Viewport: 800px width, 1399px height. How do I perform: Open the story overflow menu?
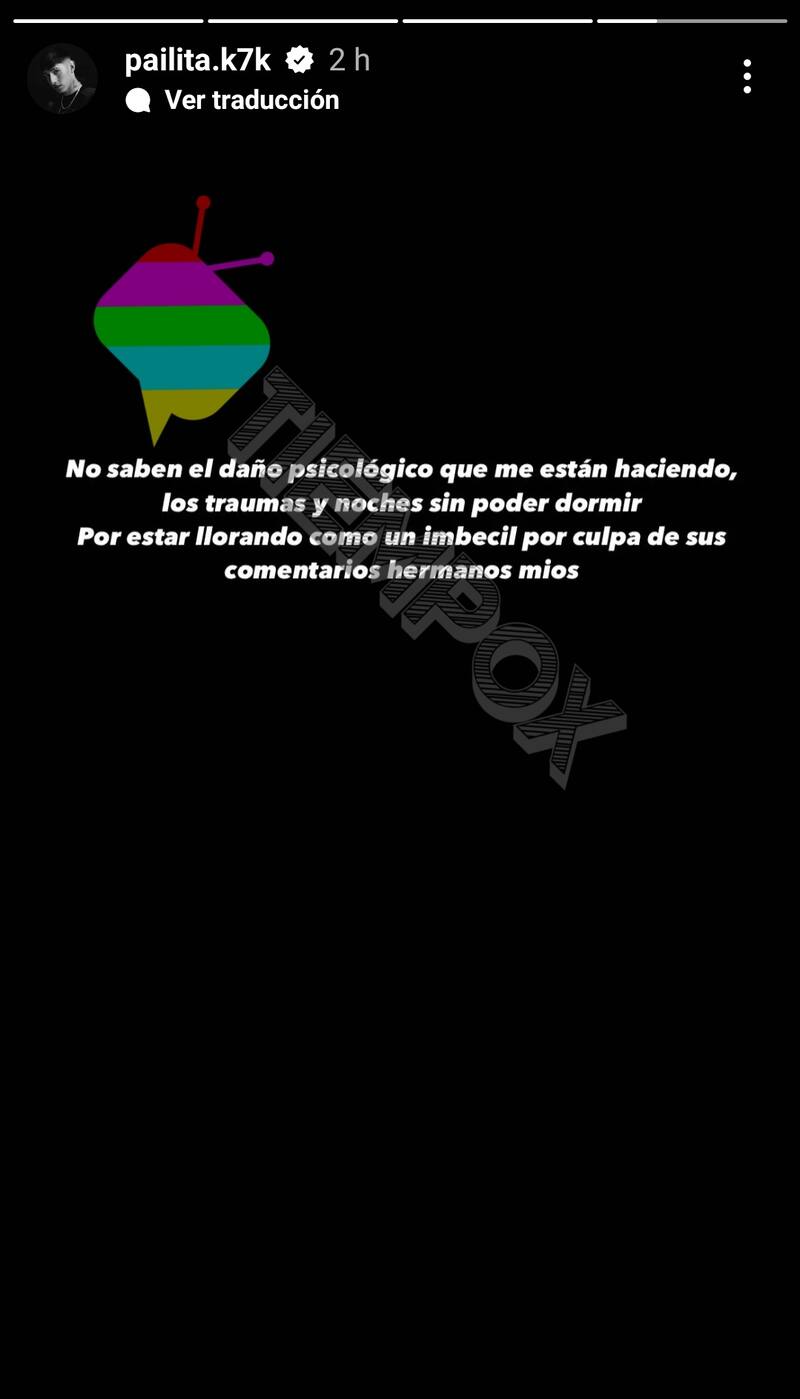tap(747, 76)
